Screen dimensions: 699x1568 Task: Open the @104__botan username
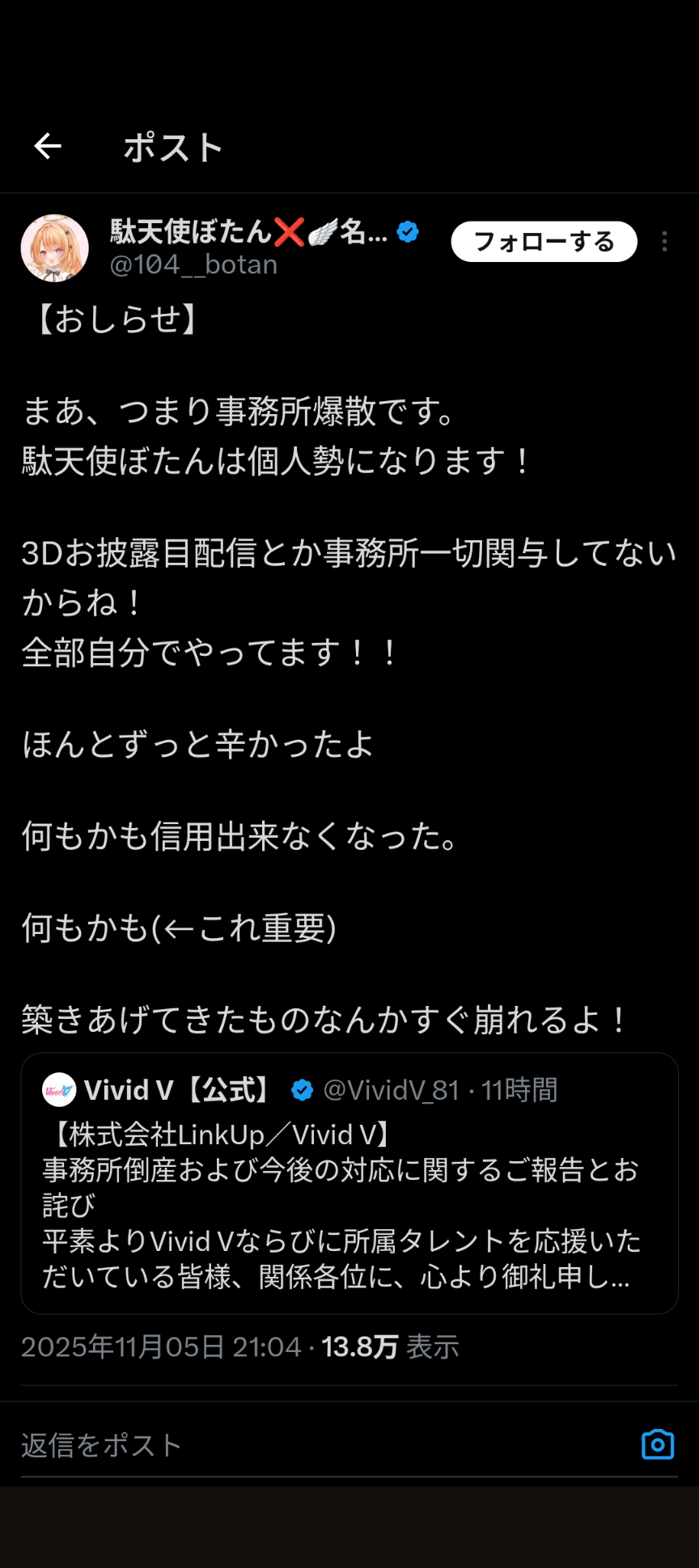coord(194,265)
